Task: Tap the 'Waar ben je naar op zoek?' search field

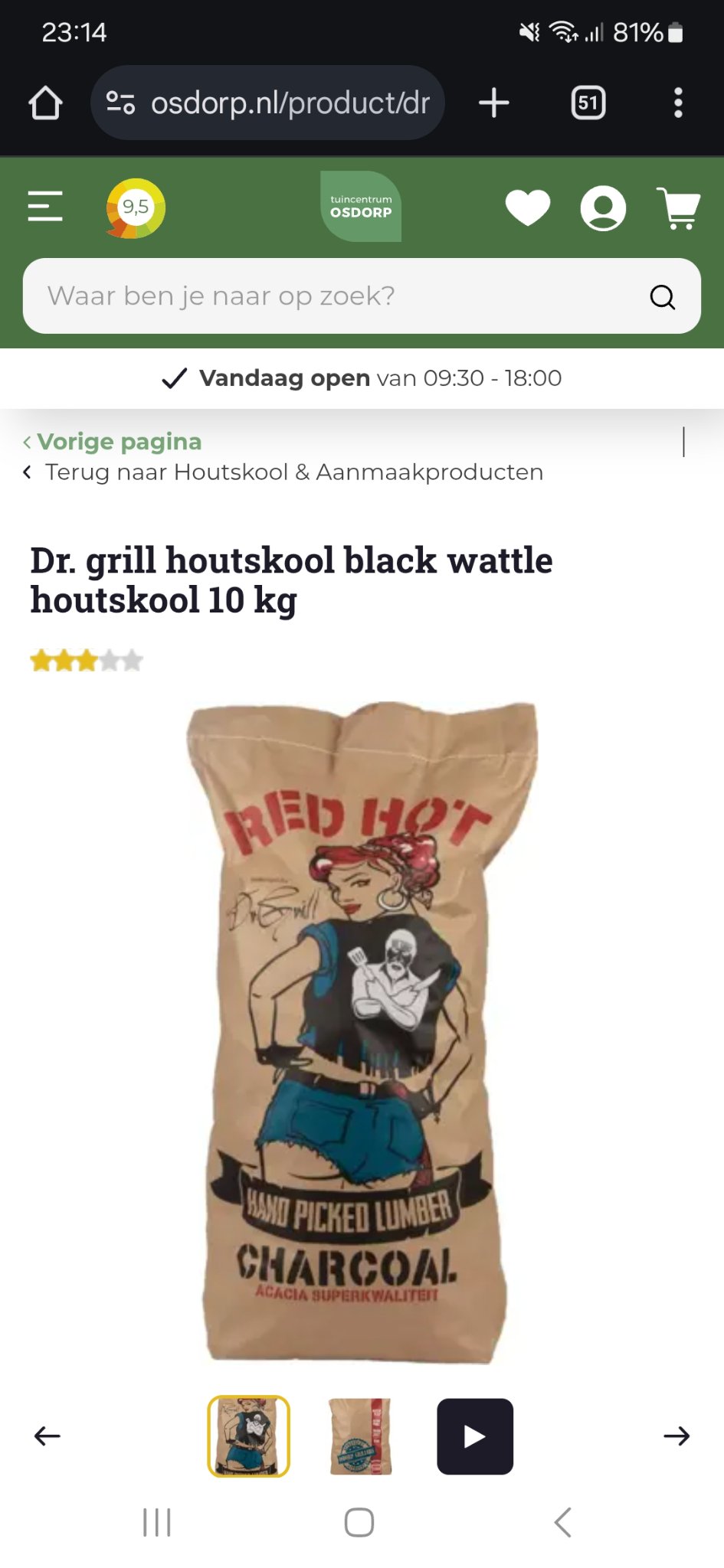Action: (337, 296)
